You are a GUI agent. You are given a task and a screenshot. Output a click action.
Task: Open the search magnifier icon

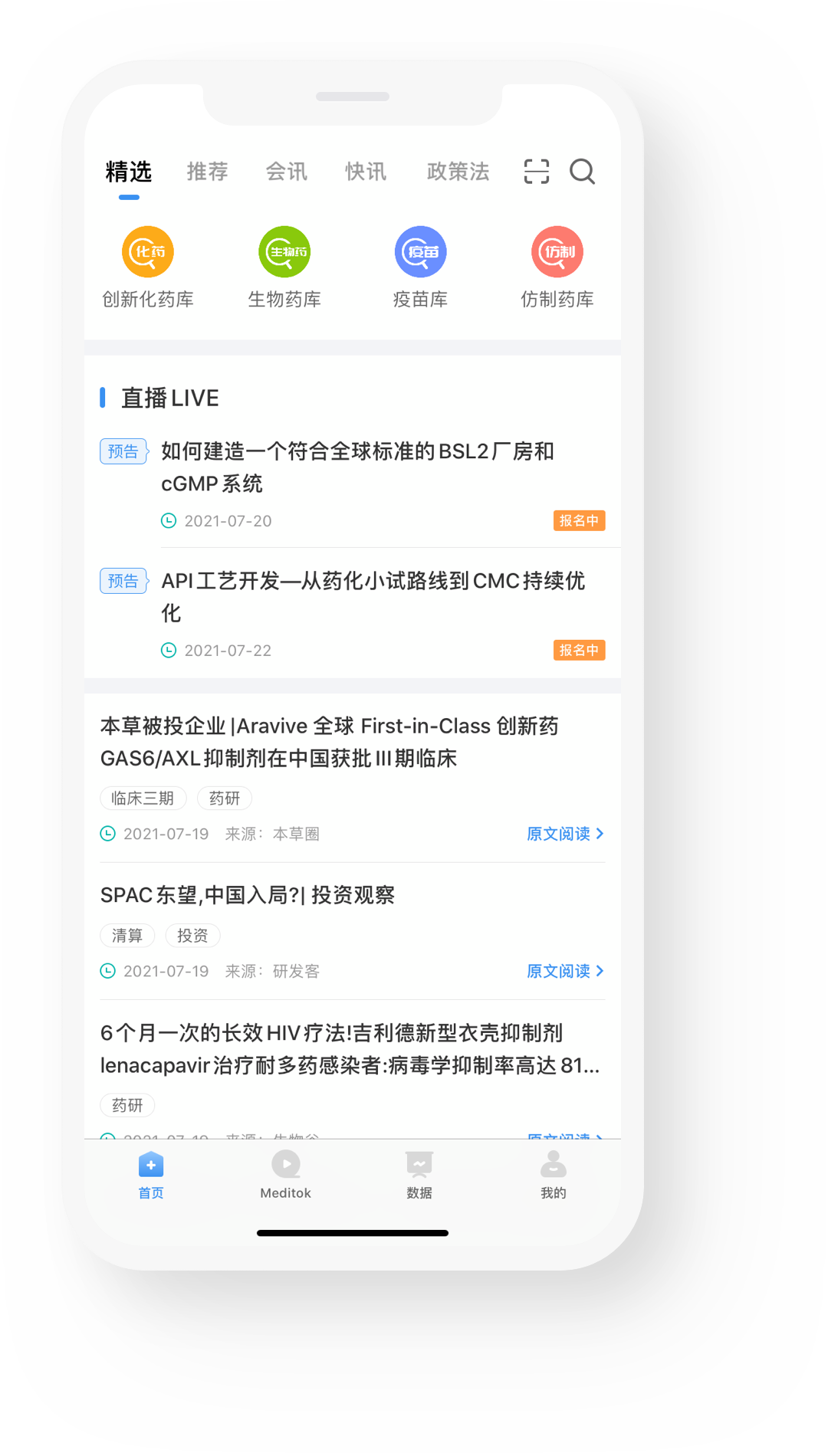coord(583,172)
